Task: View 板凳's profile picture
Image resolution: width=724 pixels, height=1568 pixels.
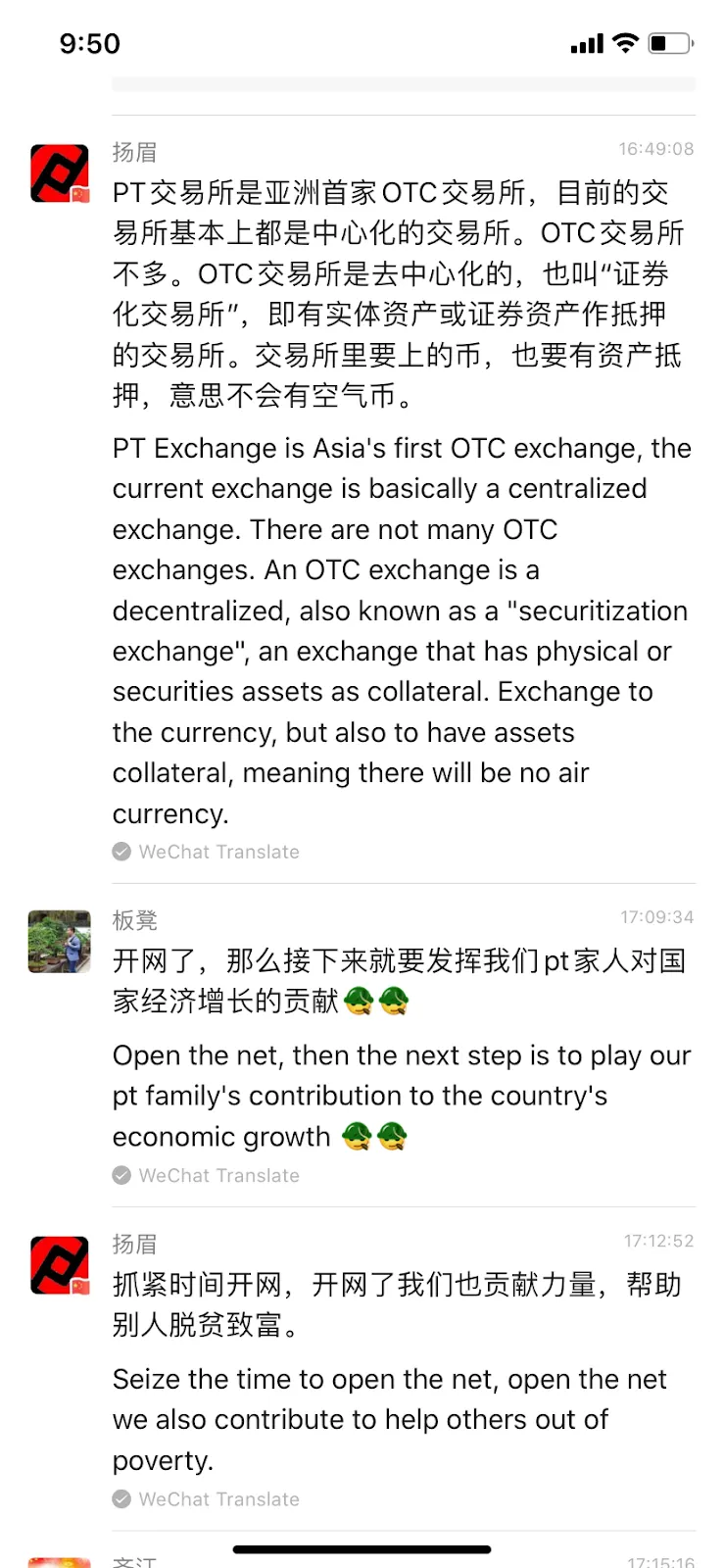Action: point(60,942)
